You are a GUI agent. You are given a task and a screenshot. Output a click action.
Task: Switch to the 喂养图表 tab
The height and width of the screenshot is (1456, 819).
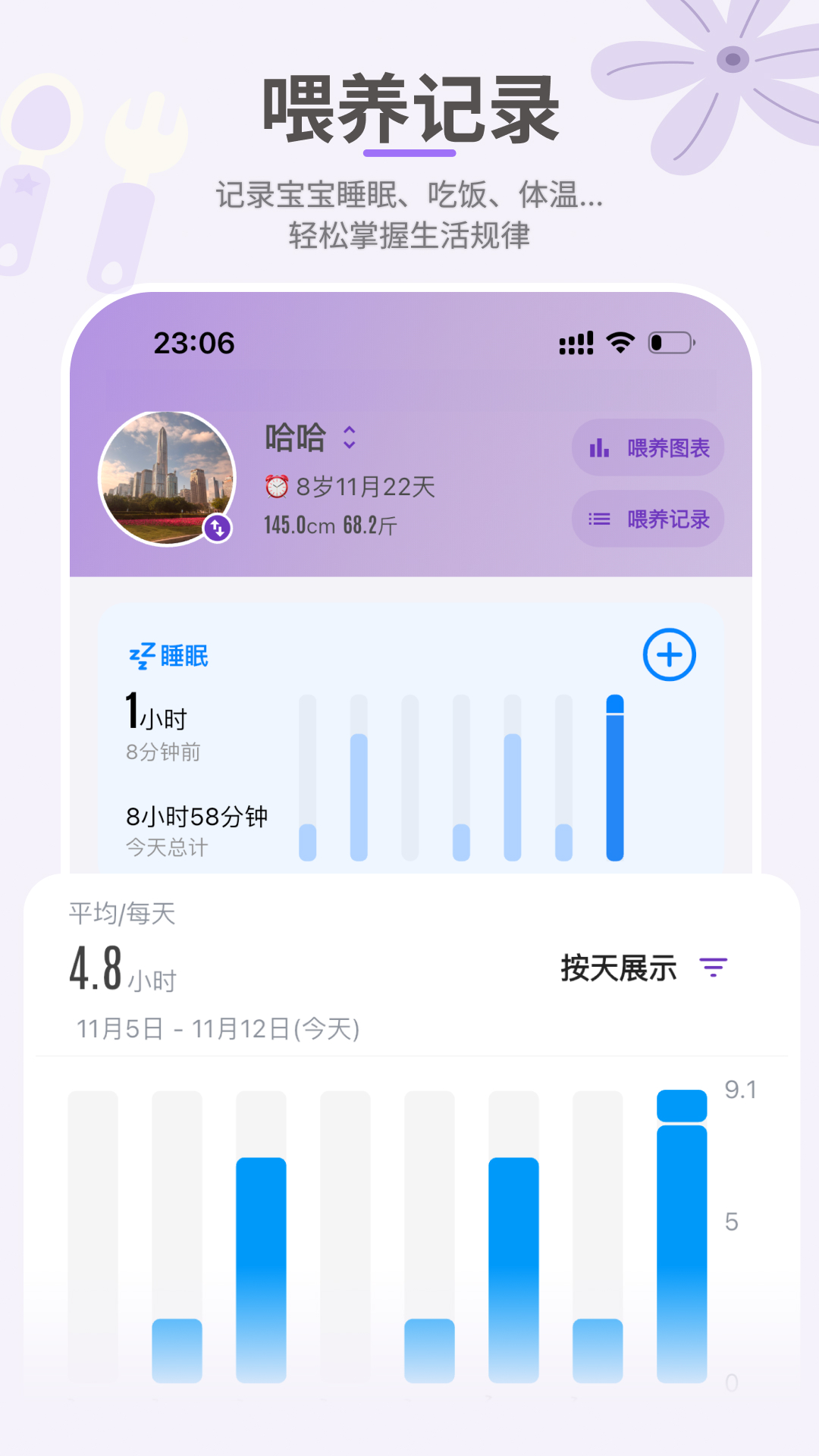[x=648, y=448]
